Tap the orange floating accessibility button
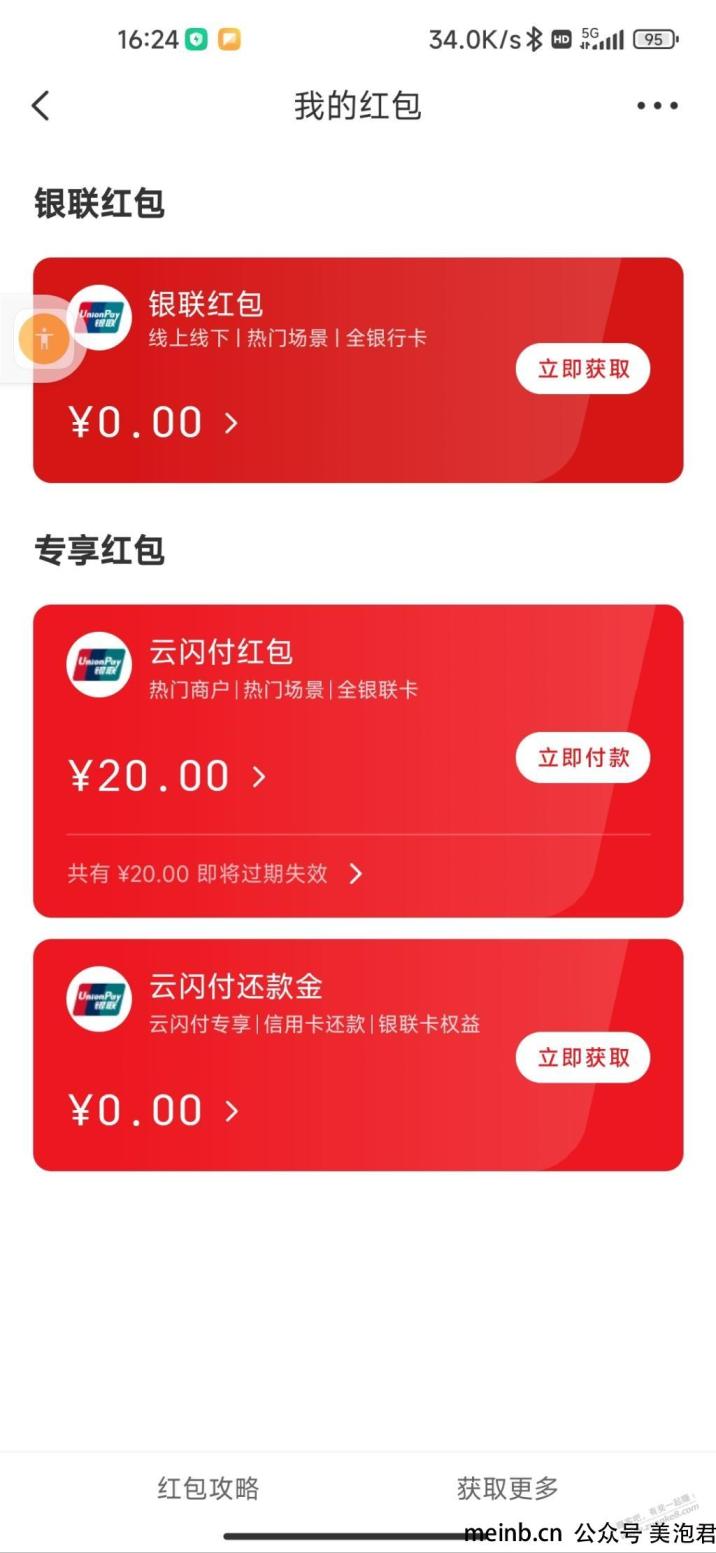716x1553 pixels. pyautogui.click(x=43, y=338)
